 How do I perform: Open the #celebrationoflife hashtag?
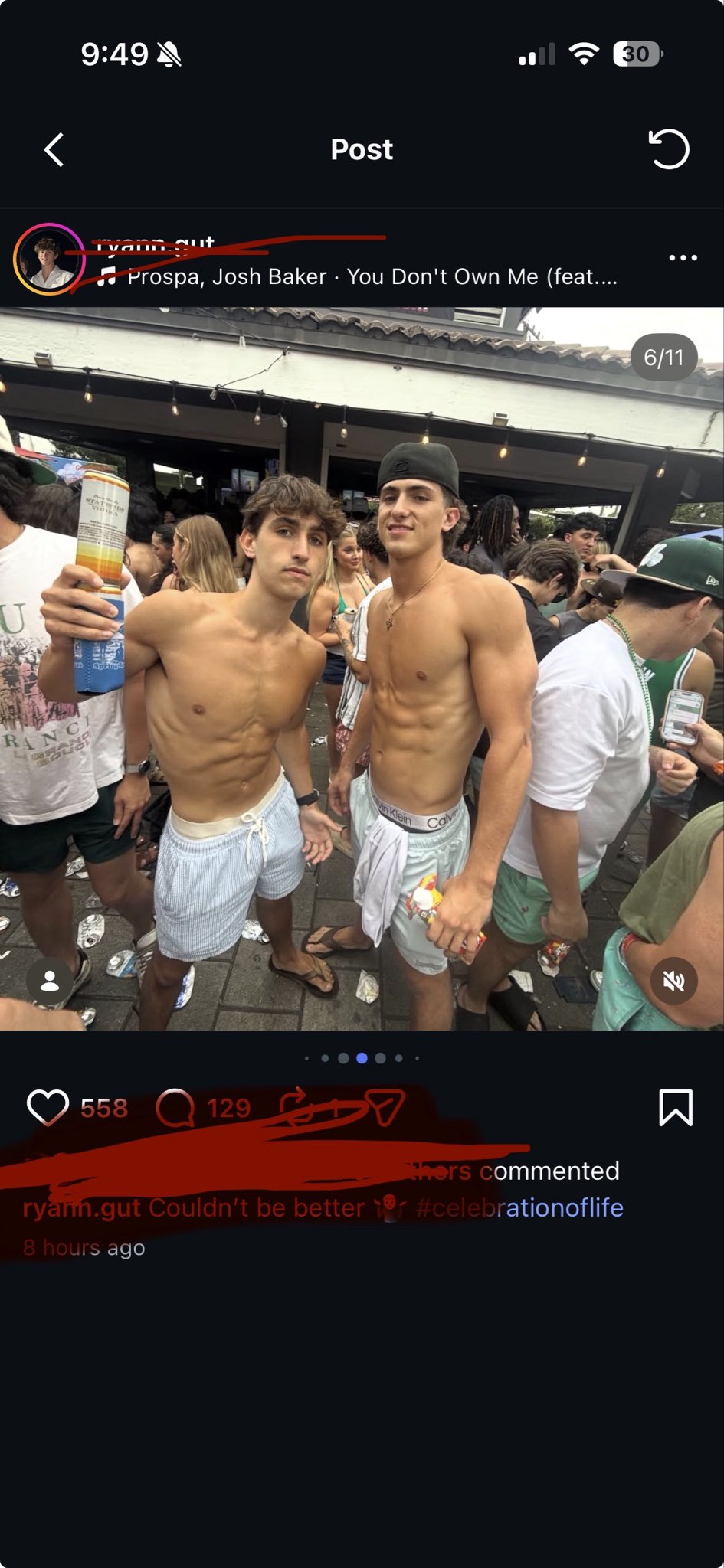pyautogui.click(x=519, y=1207)
